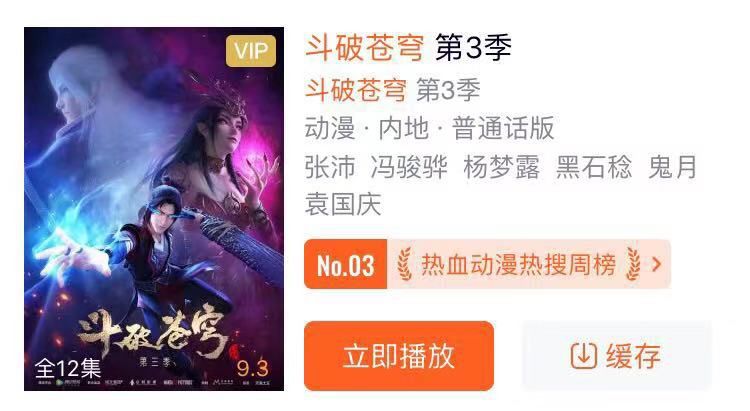Download the series with 缓存

pyautogui.click(x=616, y=356)
